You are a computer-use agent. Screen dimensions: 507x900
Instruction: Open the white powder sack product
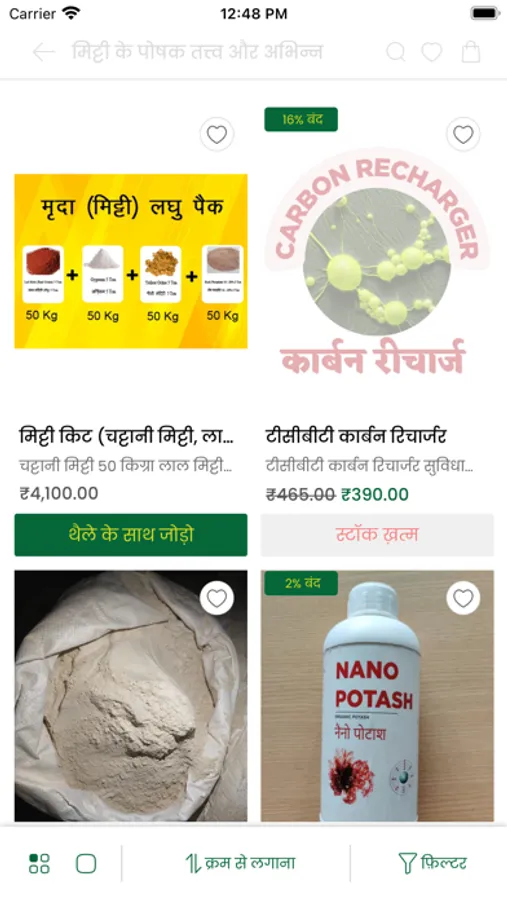click(131, 696)
